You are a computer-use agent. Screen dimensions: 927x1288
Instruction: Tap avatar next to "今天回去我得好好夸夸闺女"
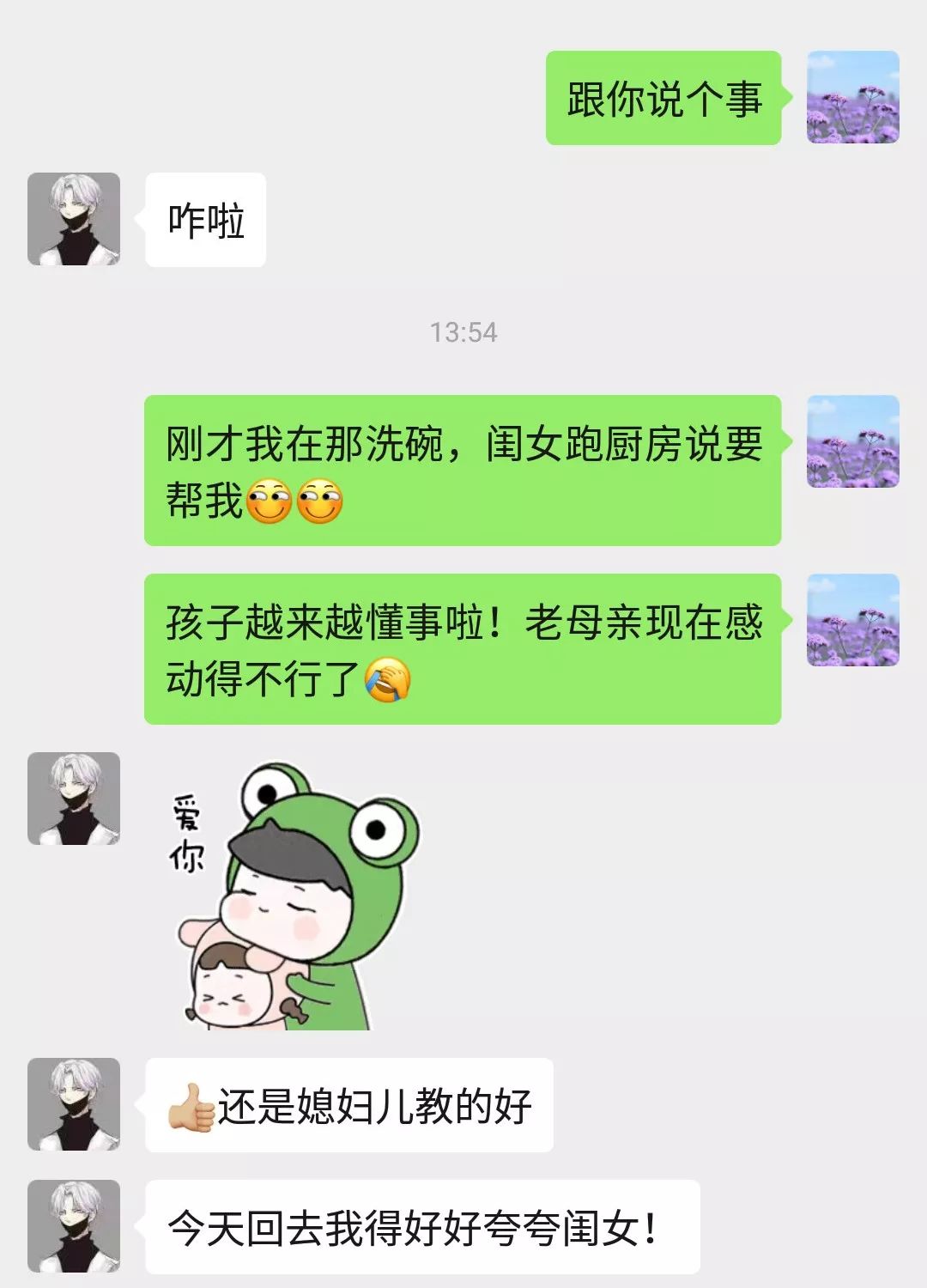74,1226
